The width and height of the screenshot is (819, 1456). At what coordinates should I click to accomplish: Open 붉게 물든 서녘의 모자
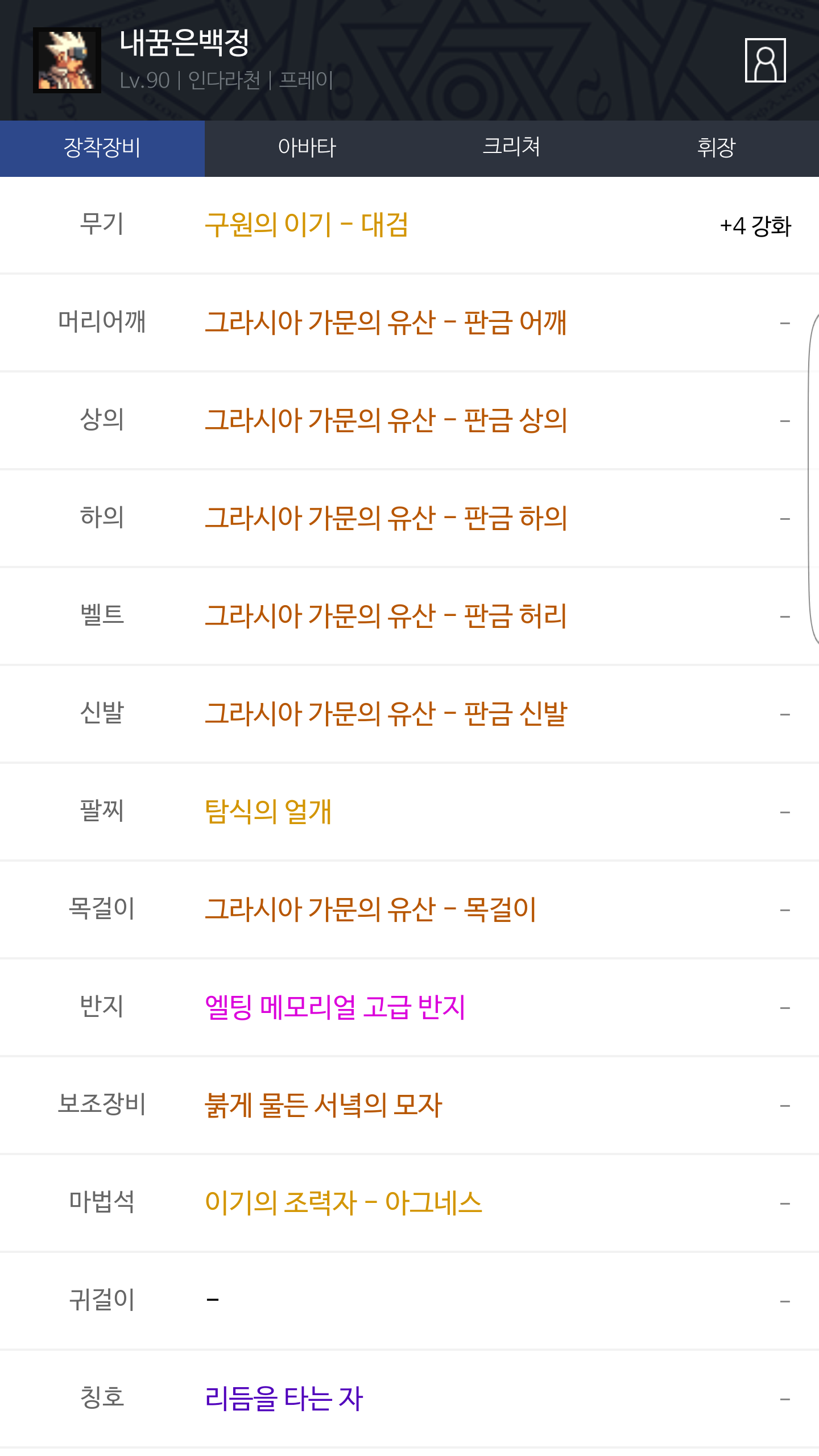323,1105
